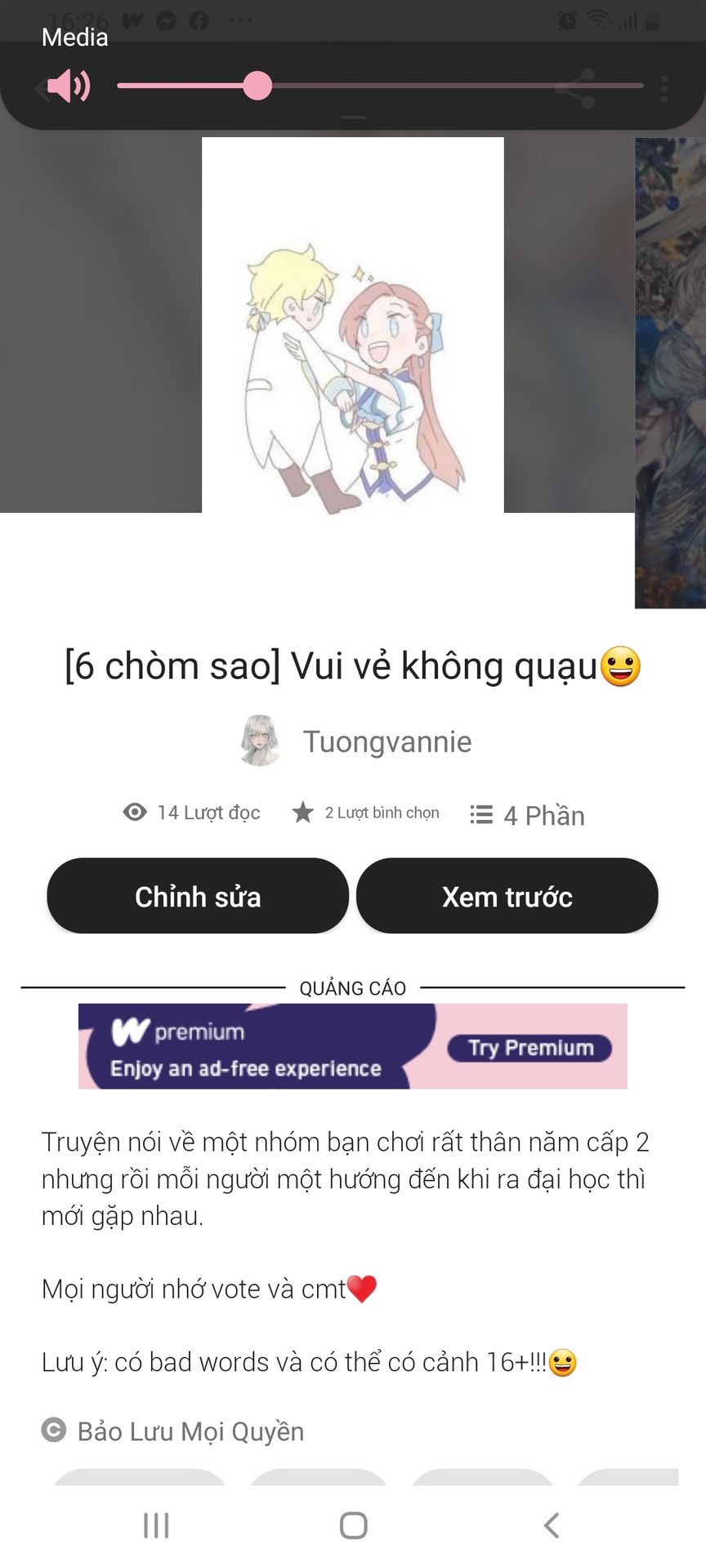Image resolution: width=706 pixels, height=1568 pixels.
Task: Open more volume settings dots
Action: (x=665, y=88)
